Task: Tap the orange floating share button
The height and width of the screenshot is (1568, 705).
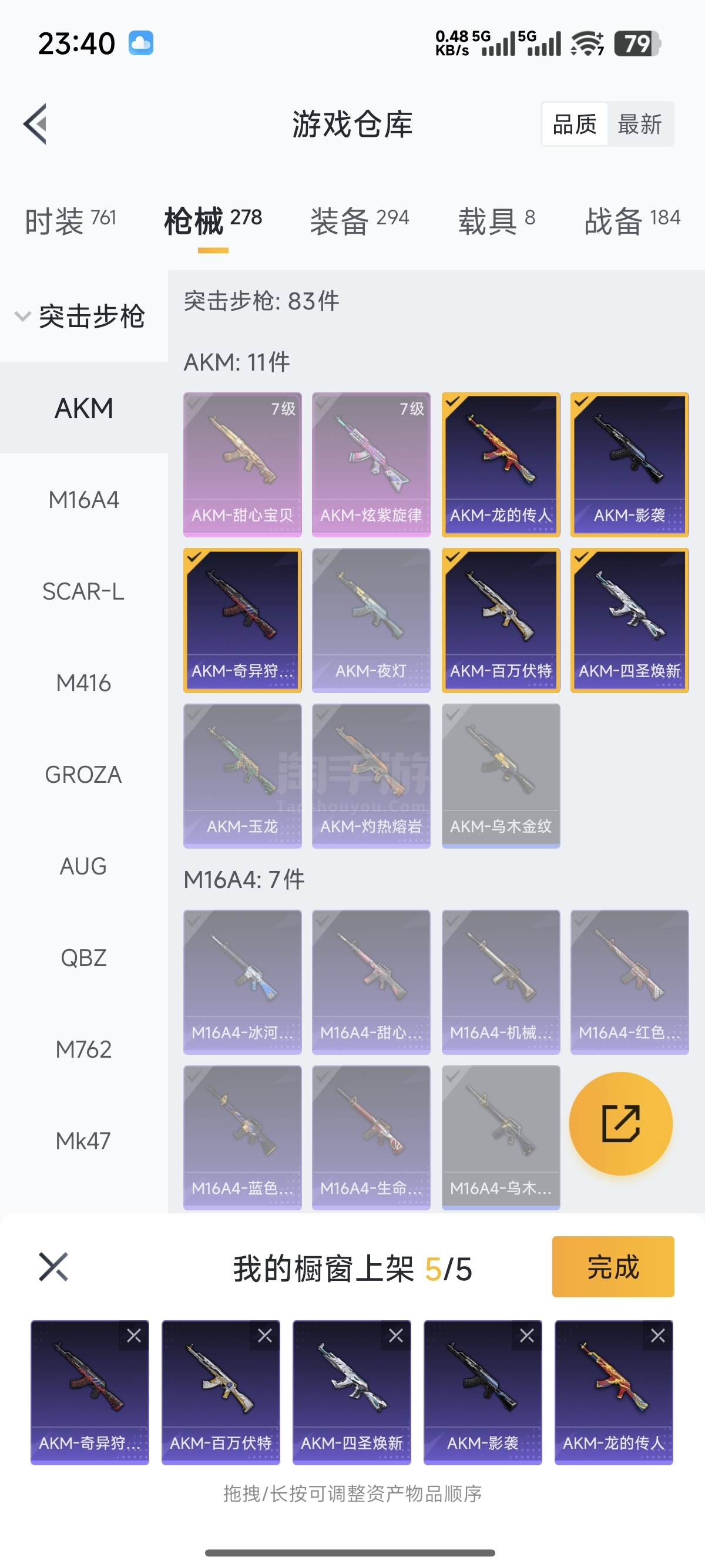Action: (x=620, y=1123)
